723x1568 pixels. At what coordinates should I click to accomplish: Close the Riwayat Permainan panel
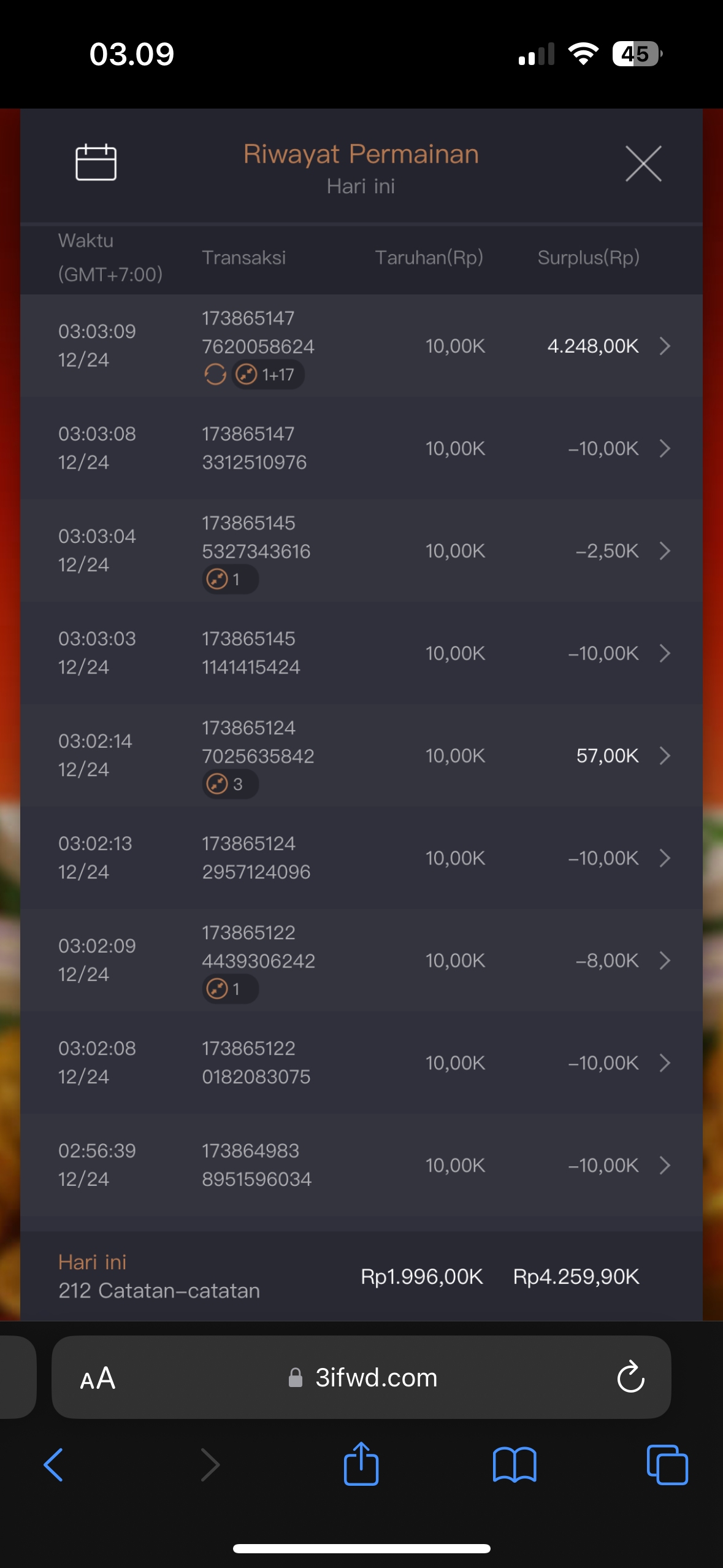[643, 164]
